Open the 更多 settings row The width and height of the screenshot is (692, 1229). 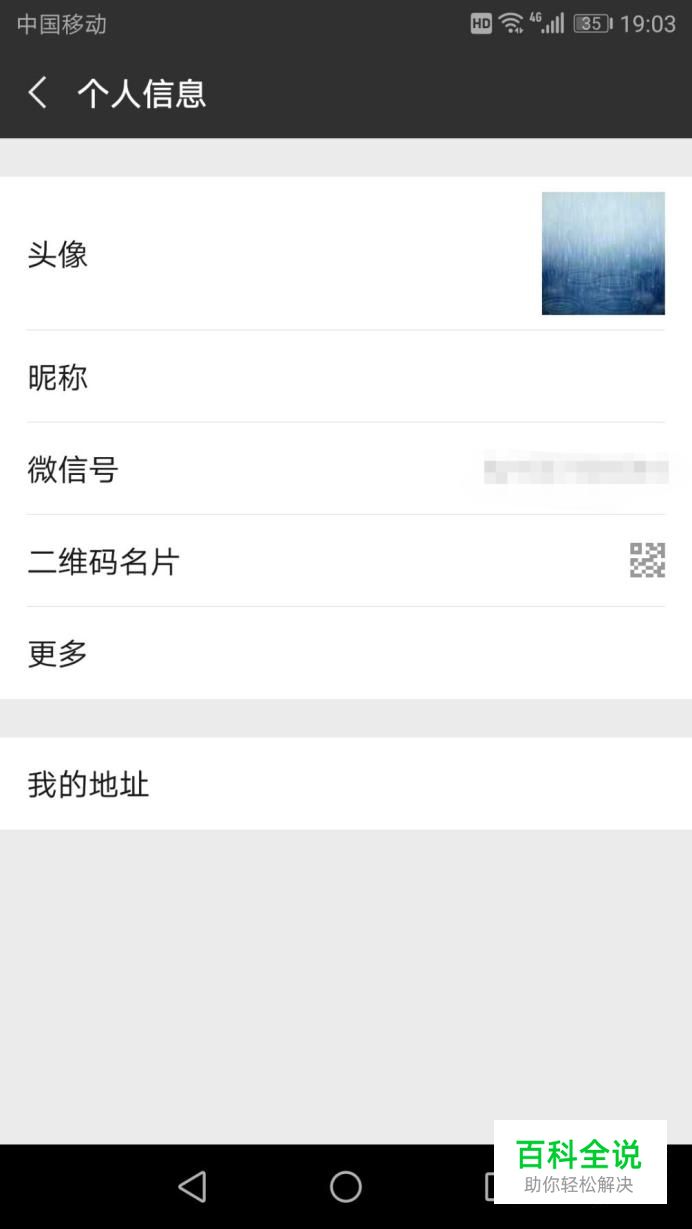coord(345,653)
